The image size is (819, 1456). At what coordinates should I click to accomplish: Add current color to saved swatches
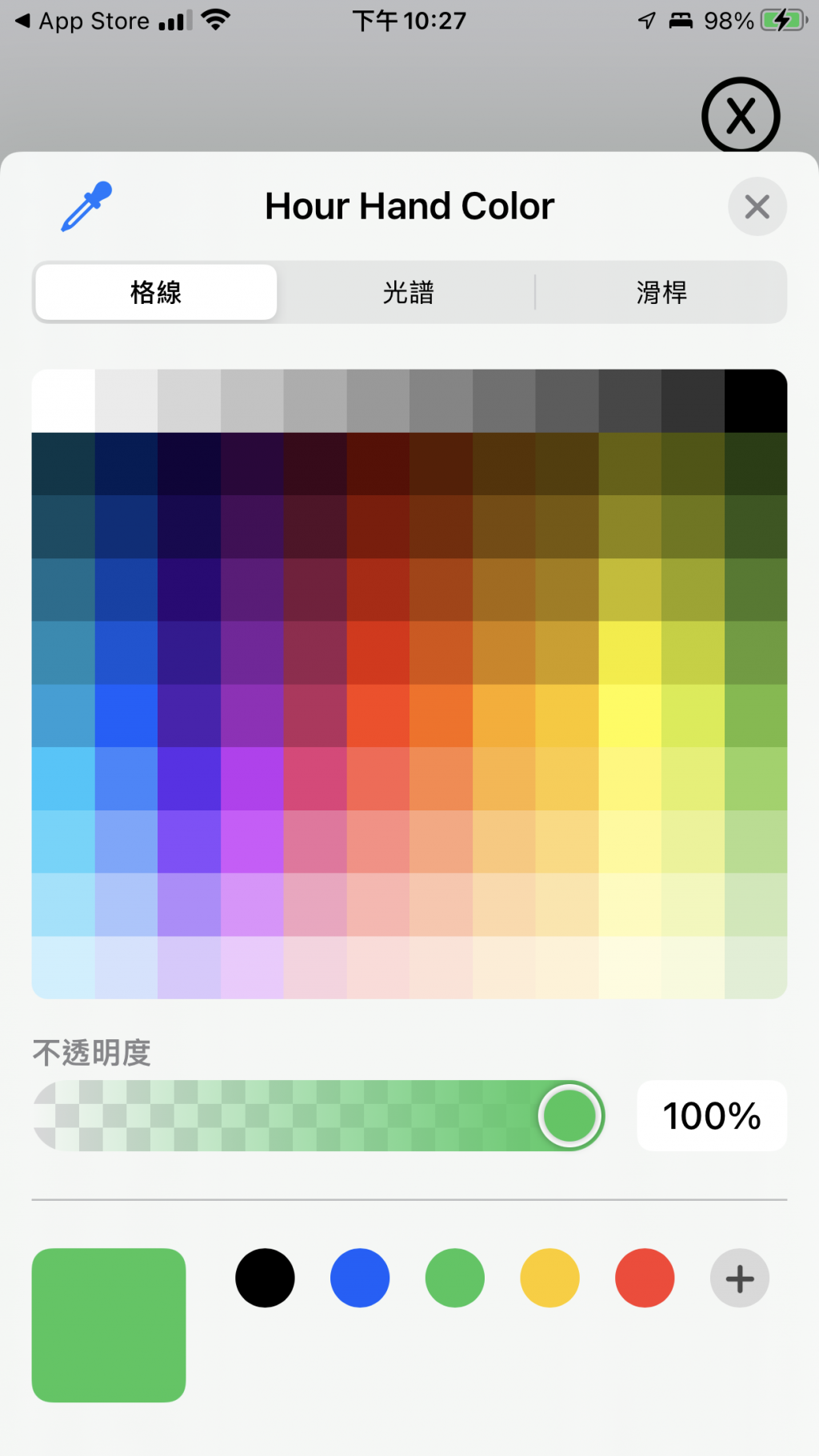[740, 1278]
